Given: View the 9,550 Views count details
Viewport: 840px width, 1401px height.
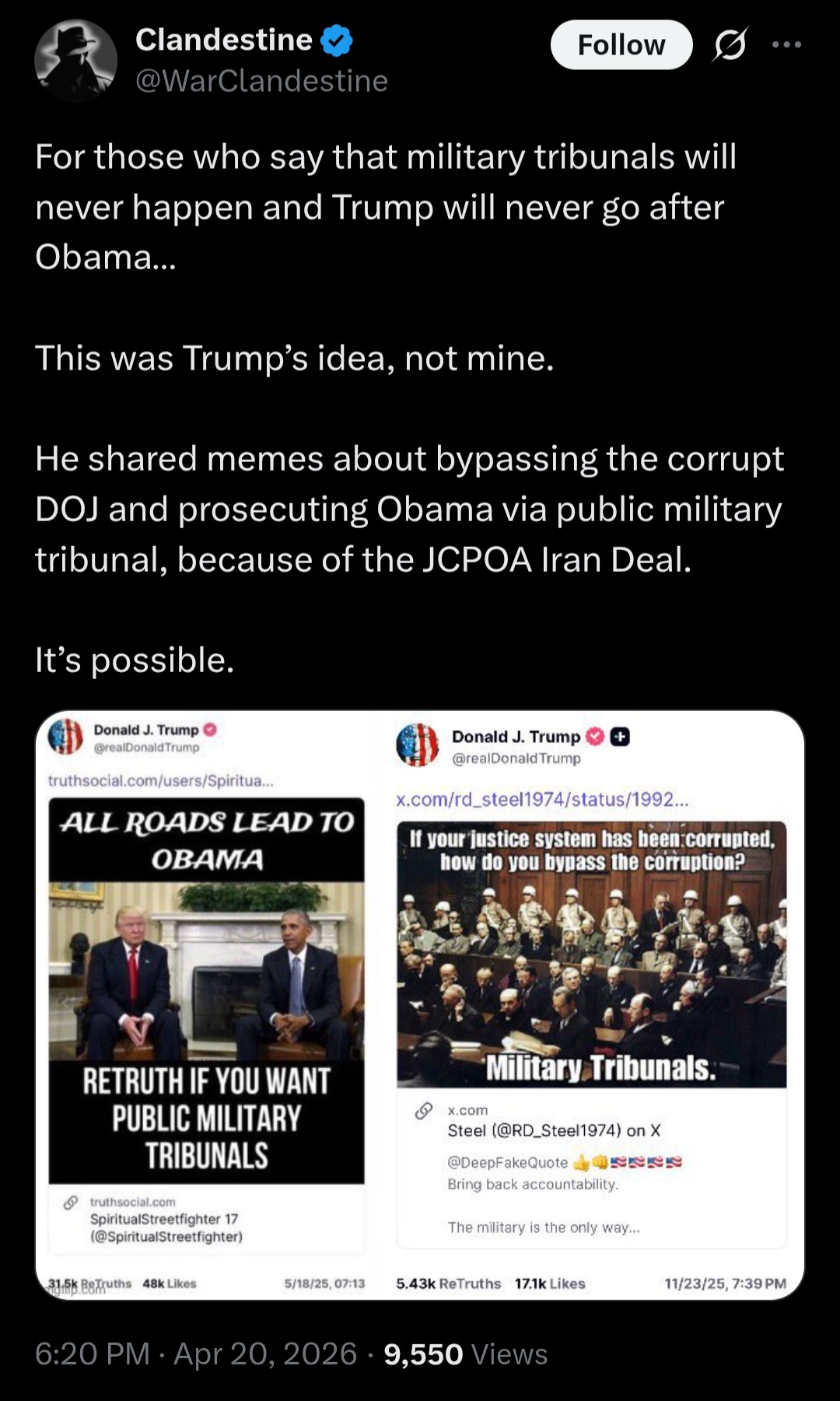Looking at the screenshot, I should pyautogui.click(x=465, y=1354).
